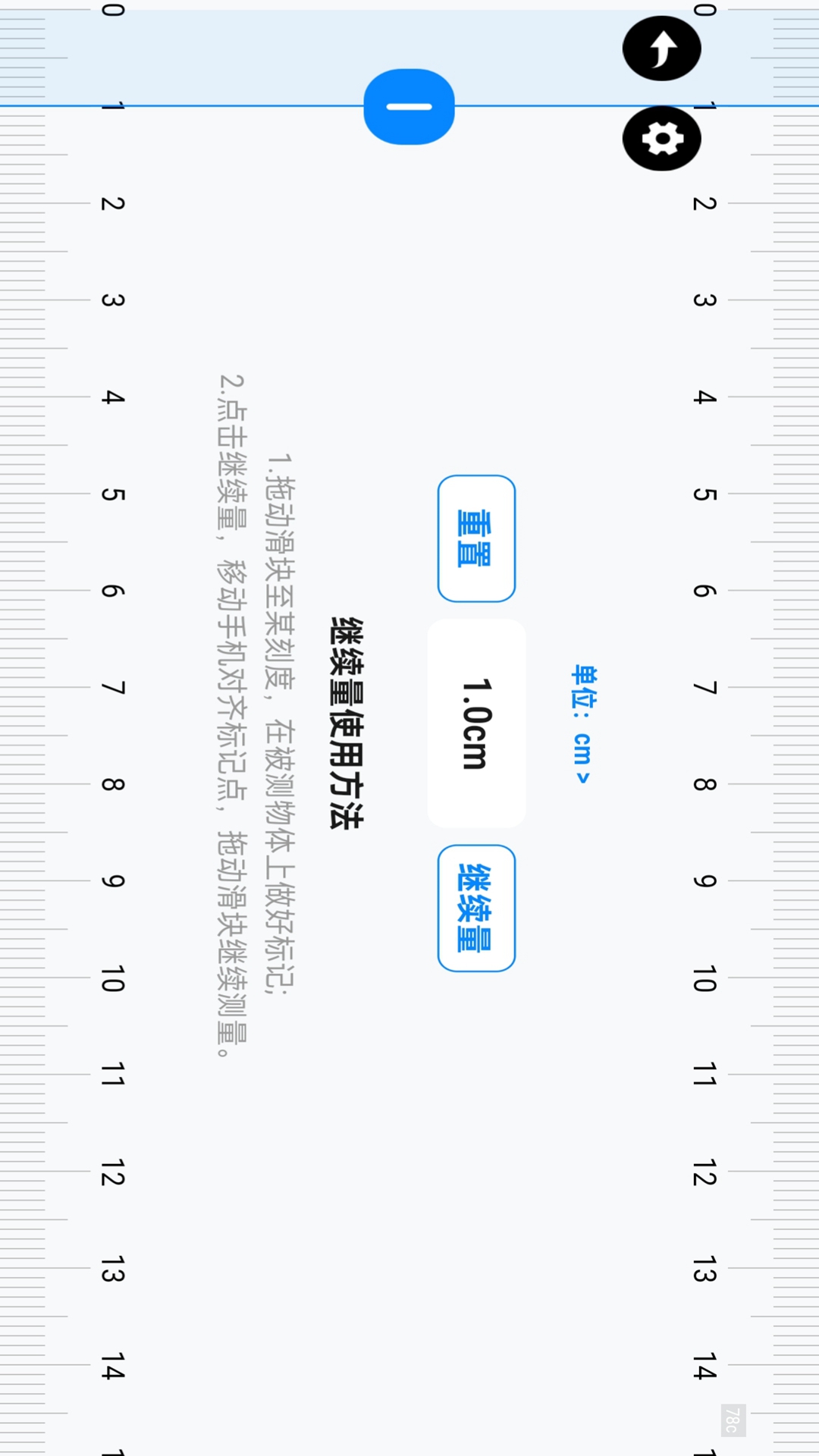The height and width of the screenshot is (1456, 819).
Task: Tap the blue slider handle on the ruler
Action: tap(408, 106)
